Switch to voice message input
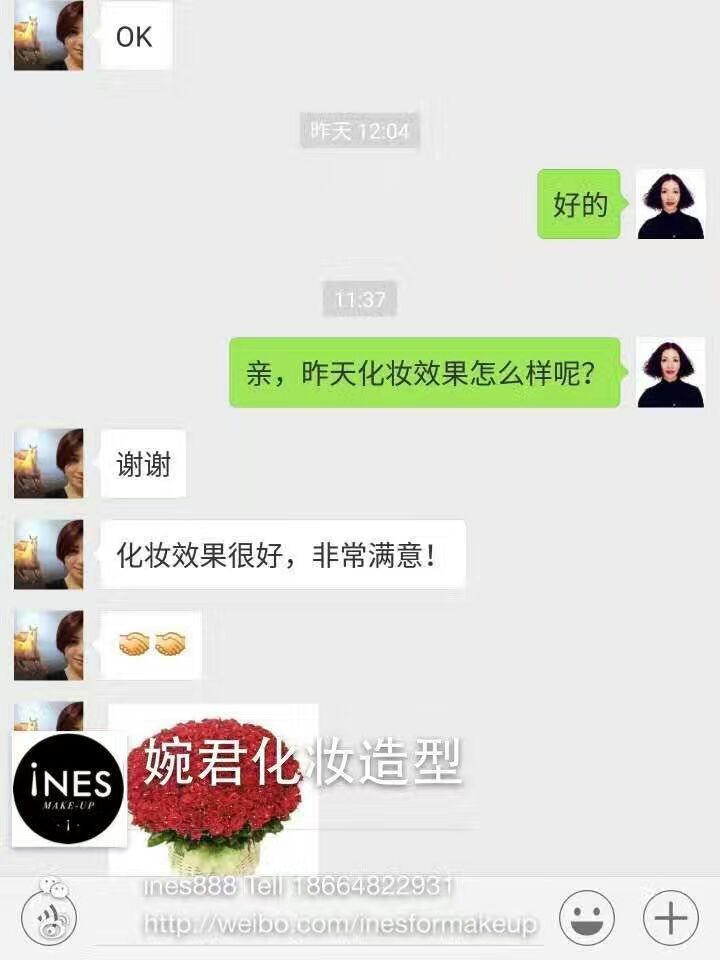 tap(49, 917)
